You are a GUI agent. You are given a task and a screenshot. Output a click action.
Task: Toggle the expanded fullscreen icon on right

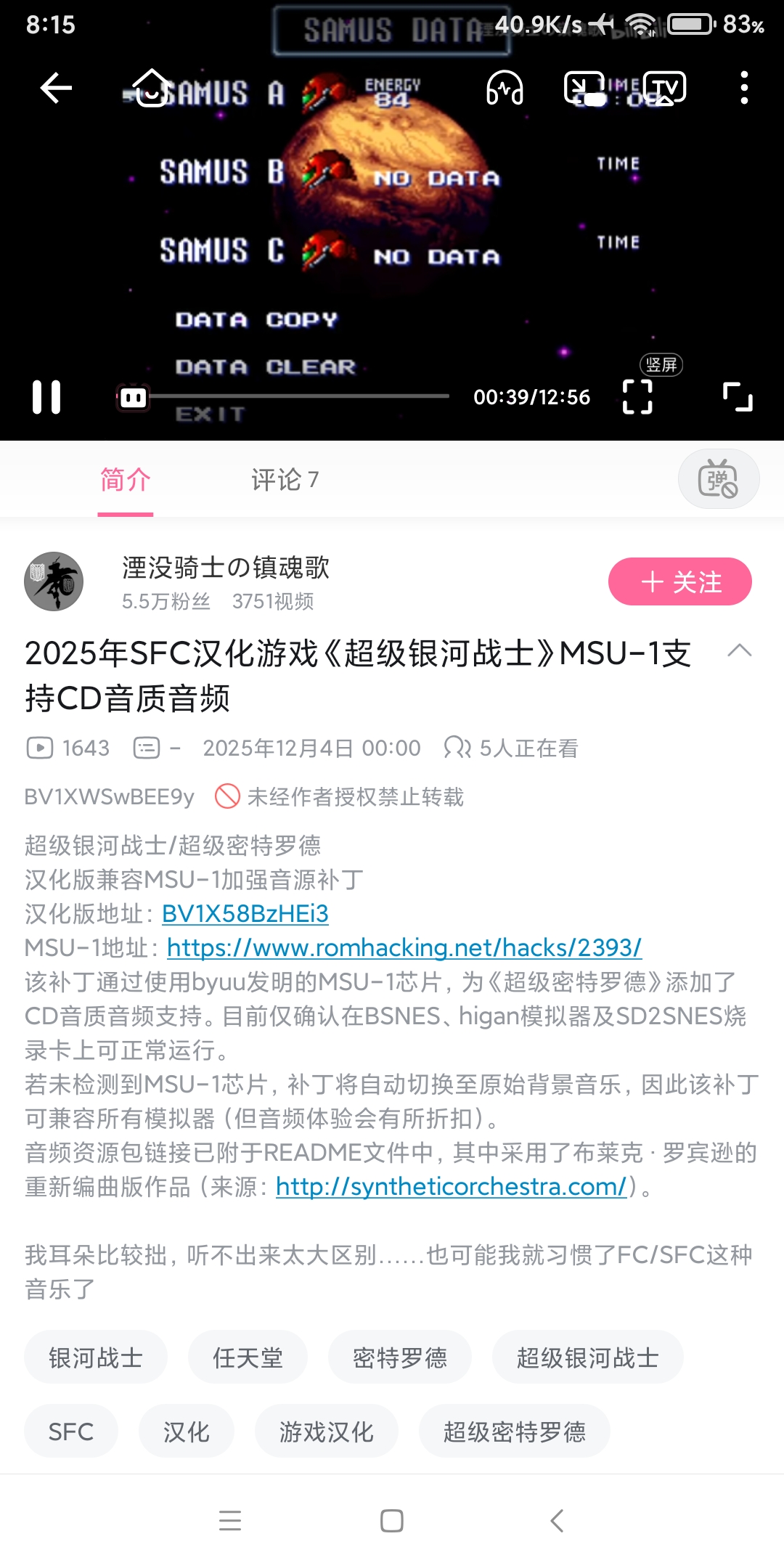(738, 396)
